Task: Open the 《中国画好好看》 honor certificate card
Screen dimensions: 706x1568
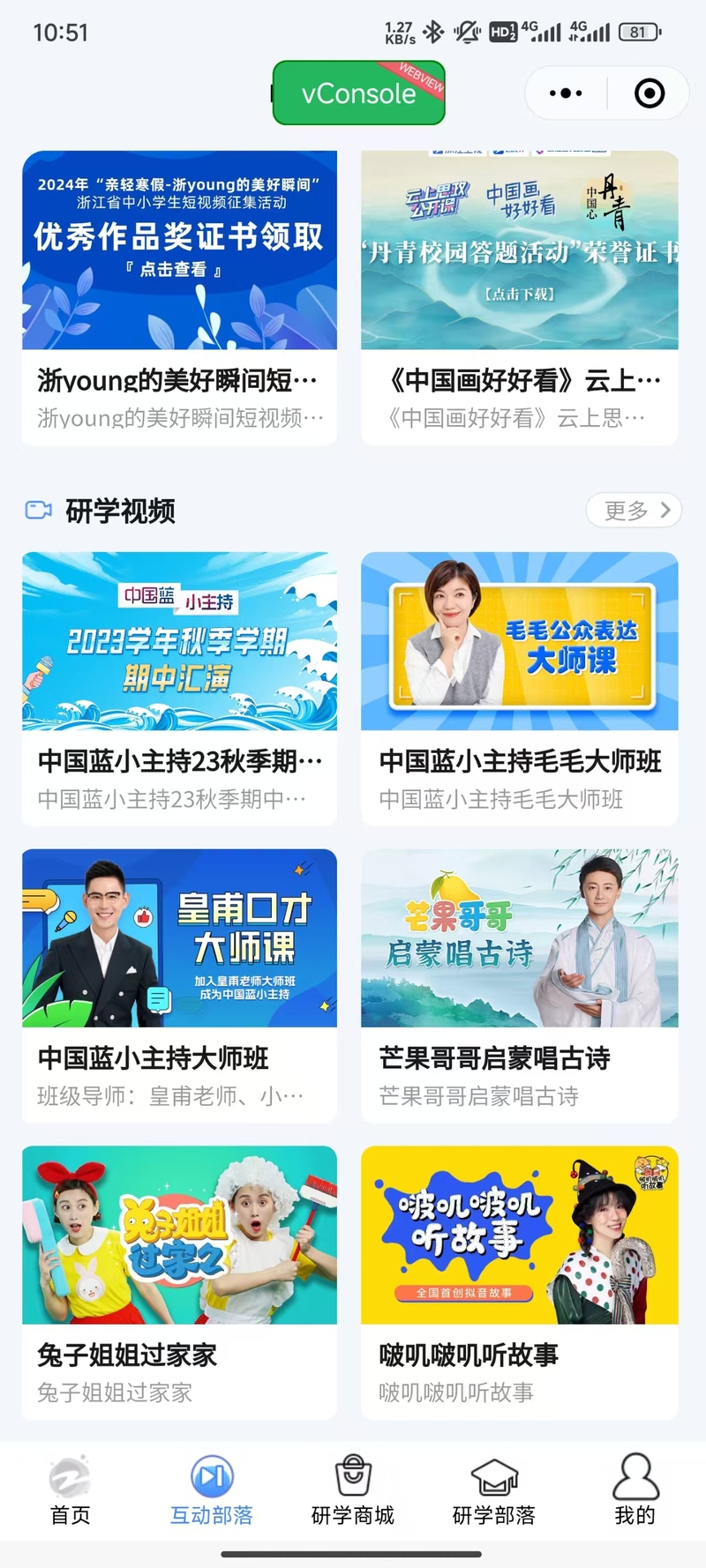Action: [520, 298]
